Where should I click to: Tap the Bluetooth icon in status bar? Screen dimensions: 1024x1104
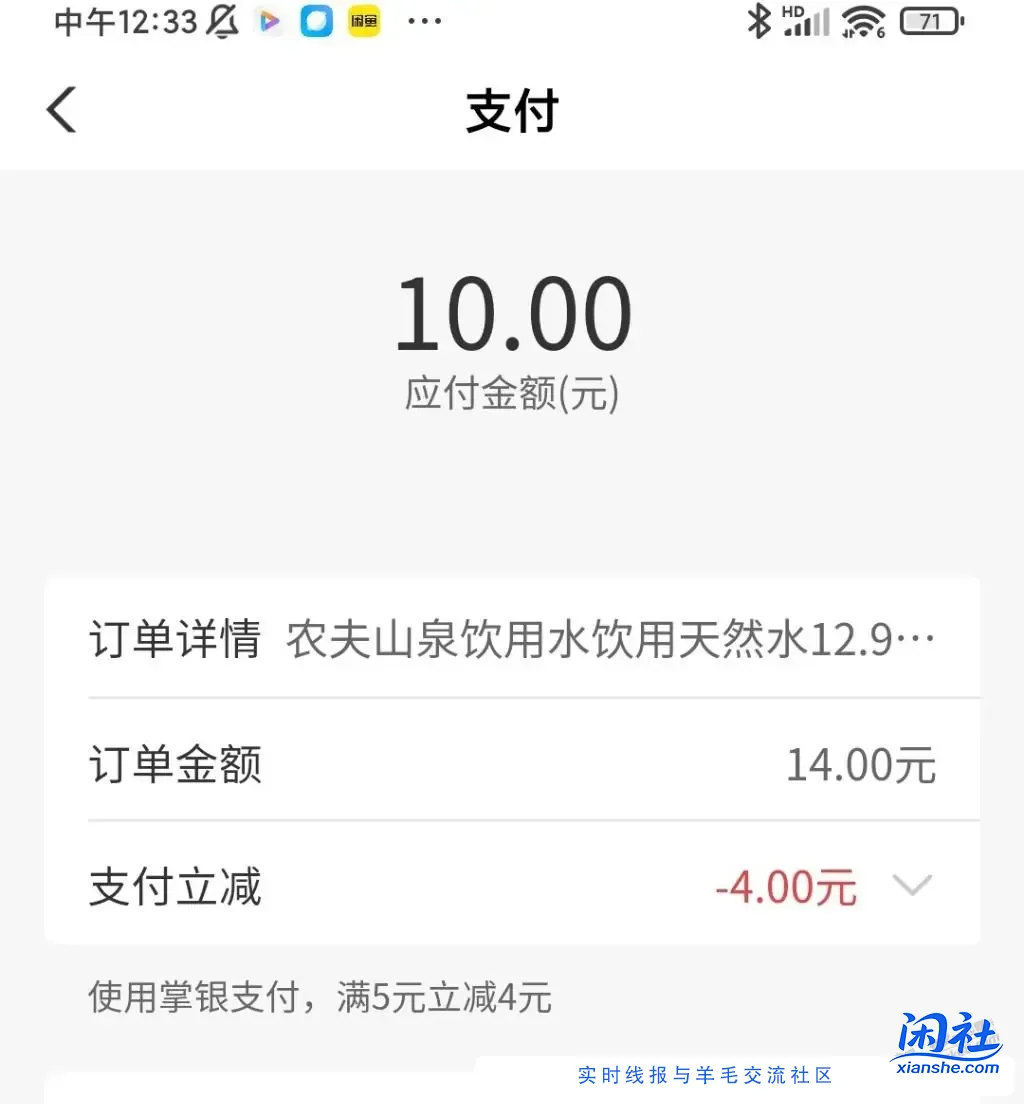[x=760, y=21]
